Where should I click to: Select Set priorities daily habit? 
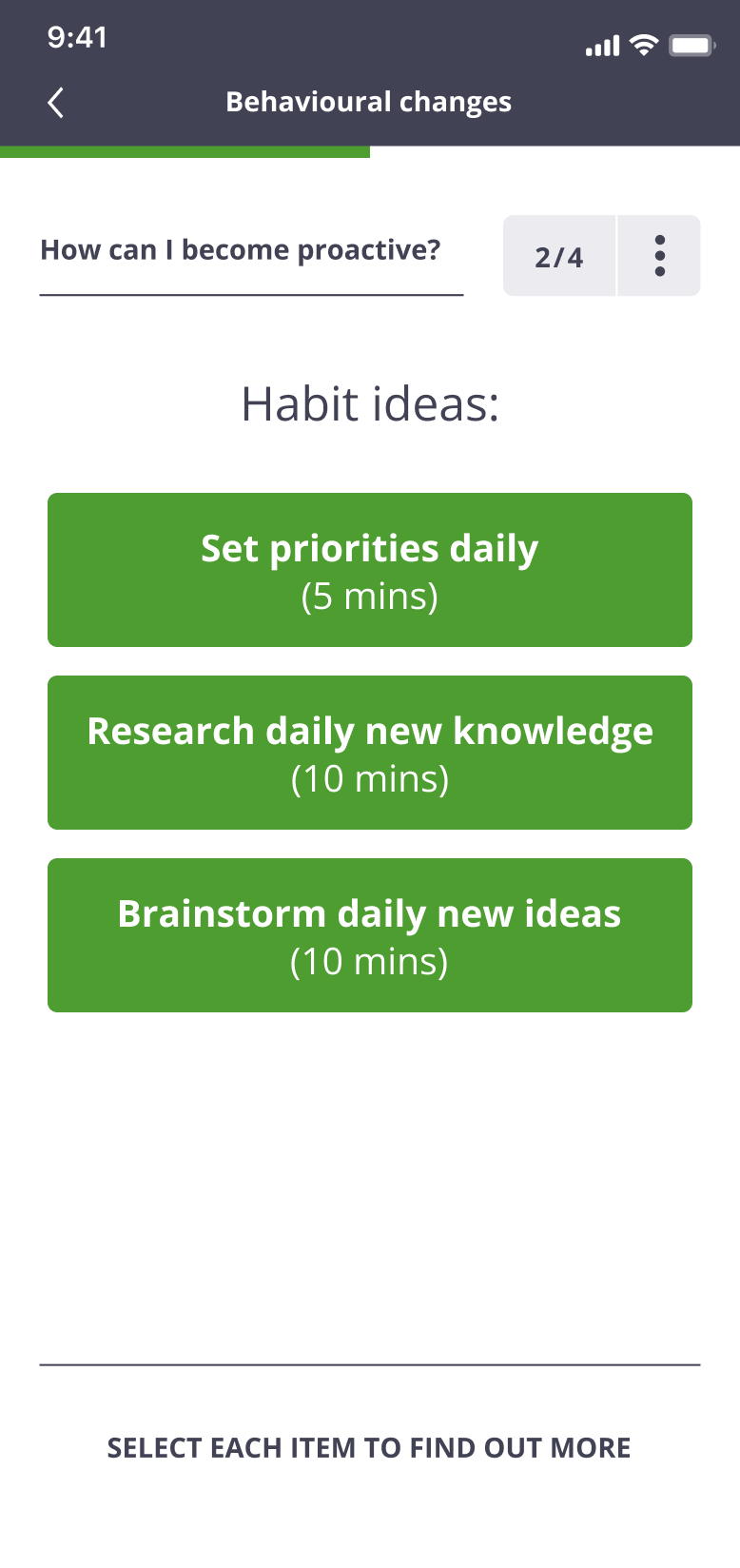tap(370, 570)
